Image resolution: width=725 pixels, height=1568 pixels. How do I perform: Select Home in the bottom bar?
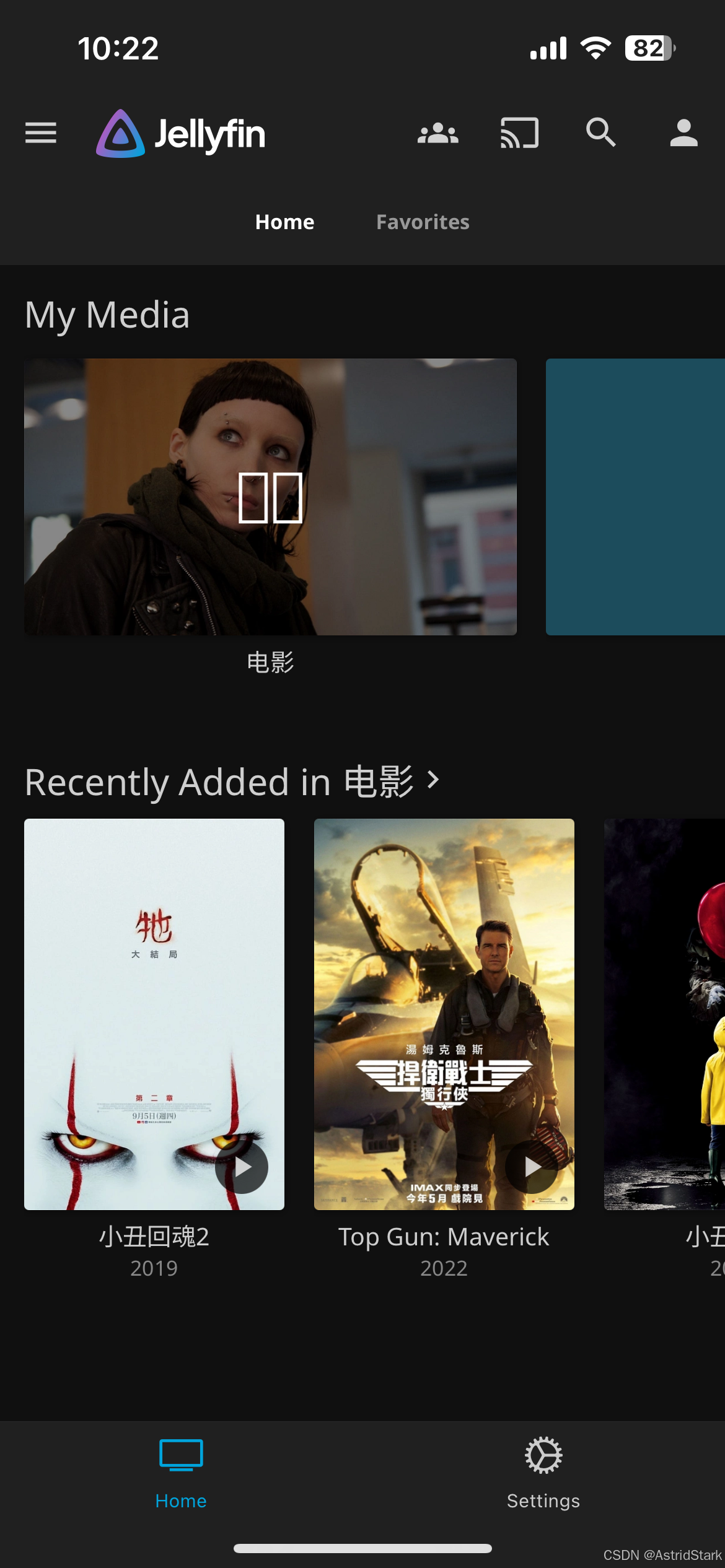coord(181,1474)
